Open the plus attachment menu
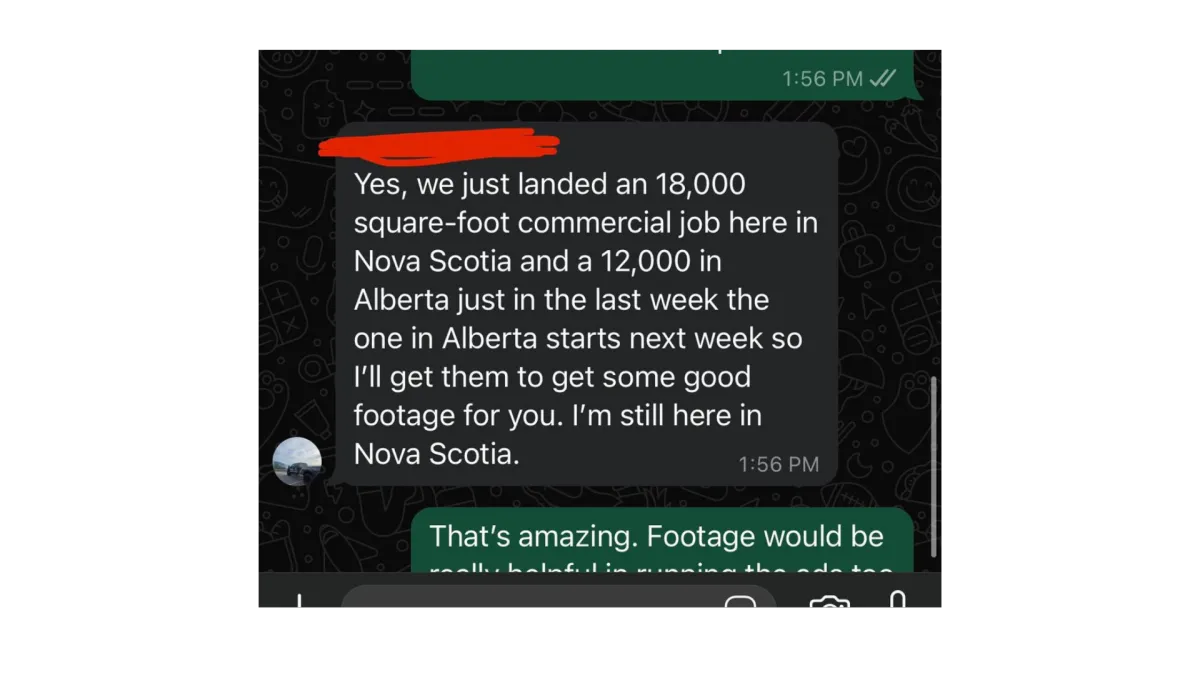The image size is (1200, 675). (x=298, y=601)
